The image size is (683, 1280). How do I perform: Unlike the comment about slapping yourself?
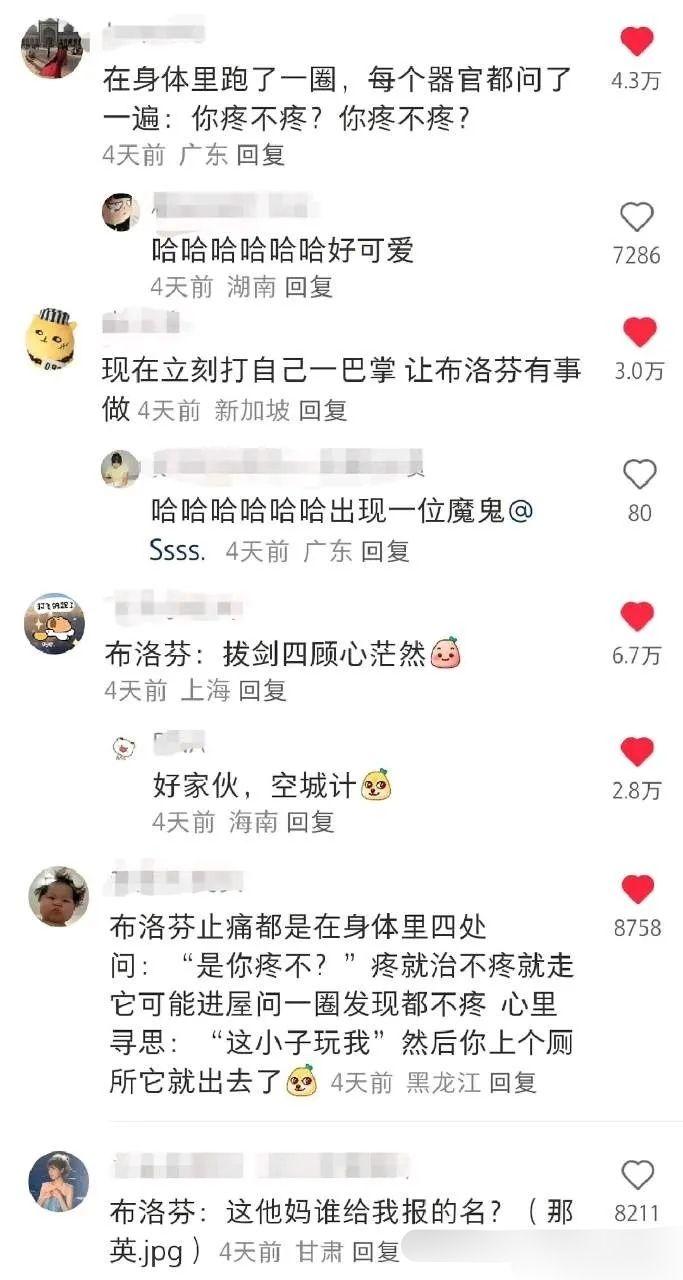point(638,332)
